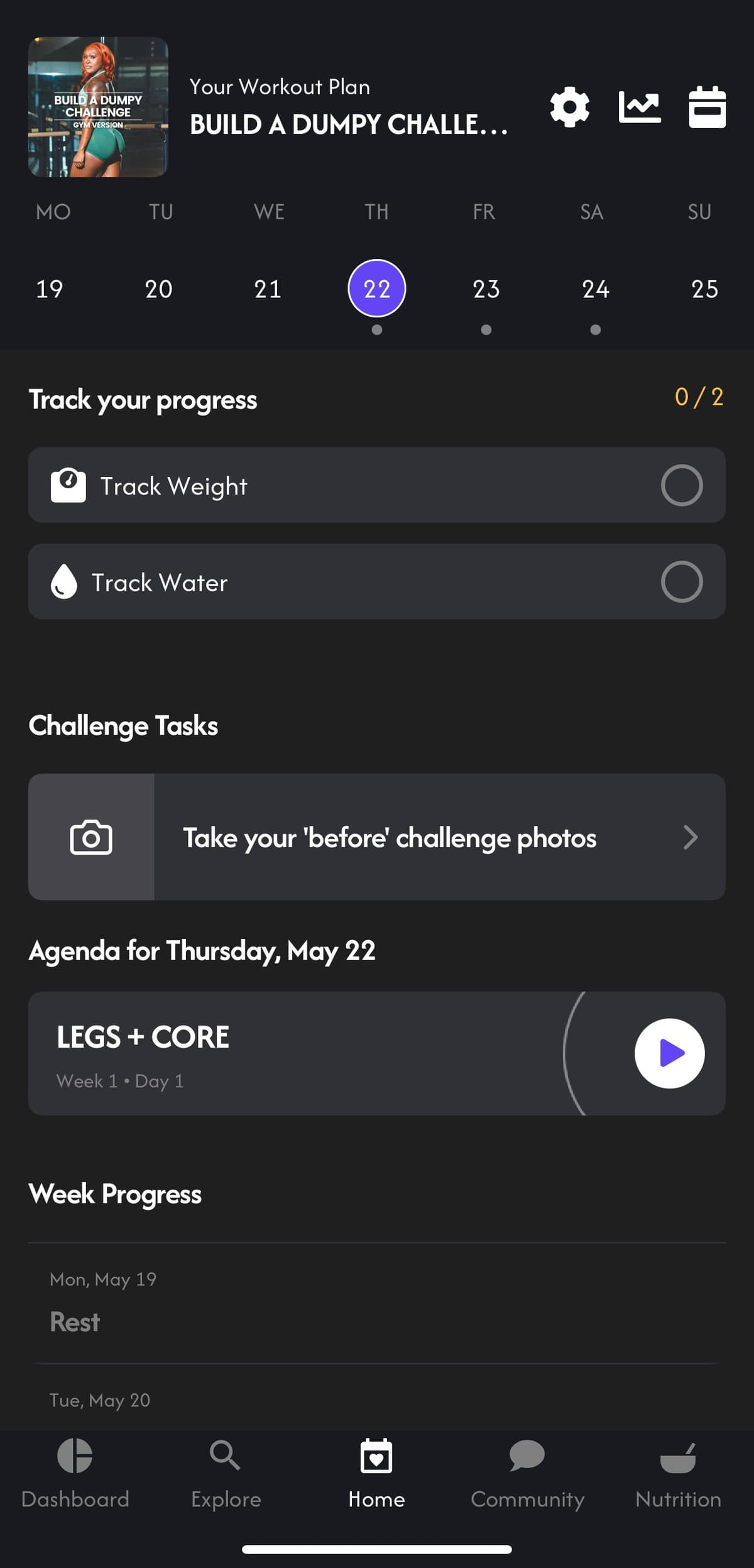Expand Friday the 23rd agenda
Screen dimensions: 754x1568
484,288
